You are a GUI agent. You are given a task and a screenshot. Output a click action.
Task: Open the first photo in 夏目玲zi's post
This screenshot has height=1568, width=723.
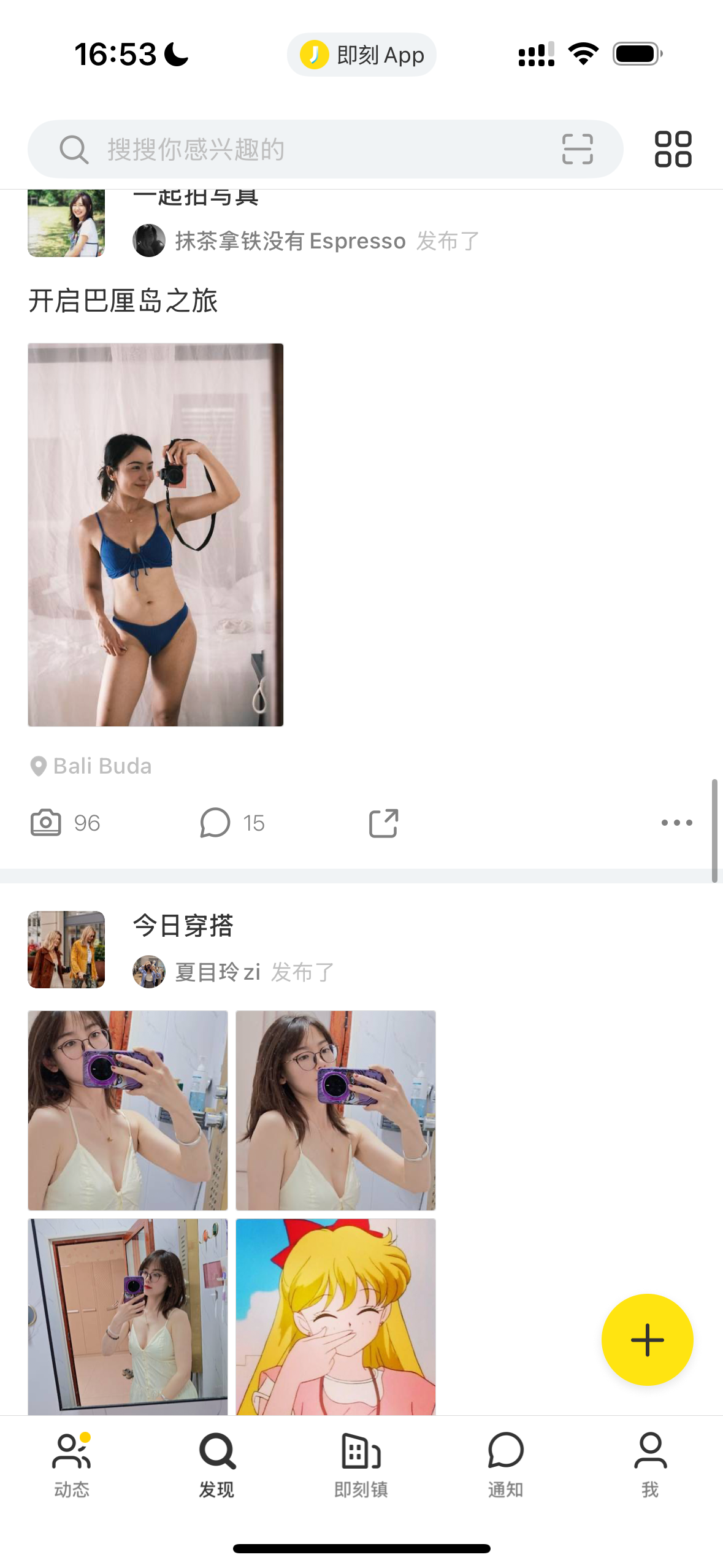click(128, 1110)
